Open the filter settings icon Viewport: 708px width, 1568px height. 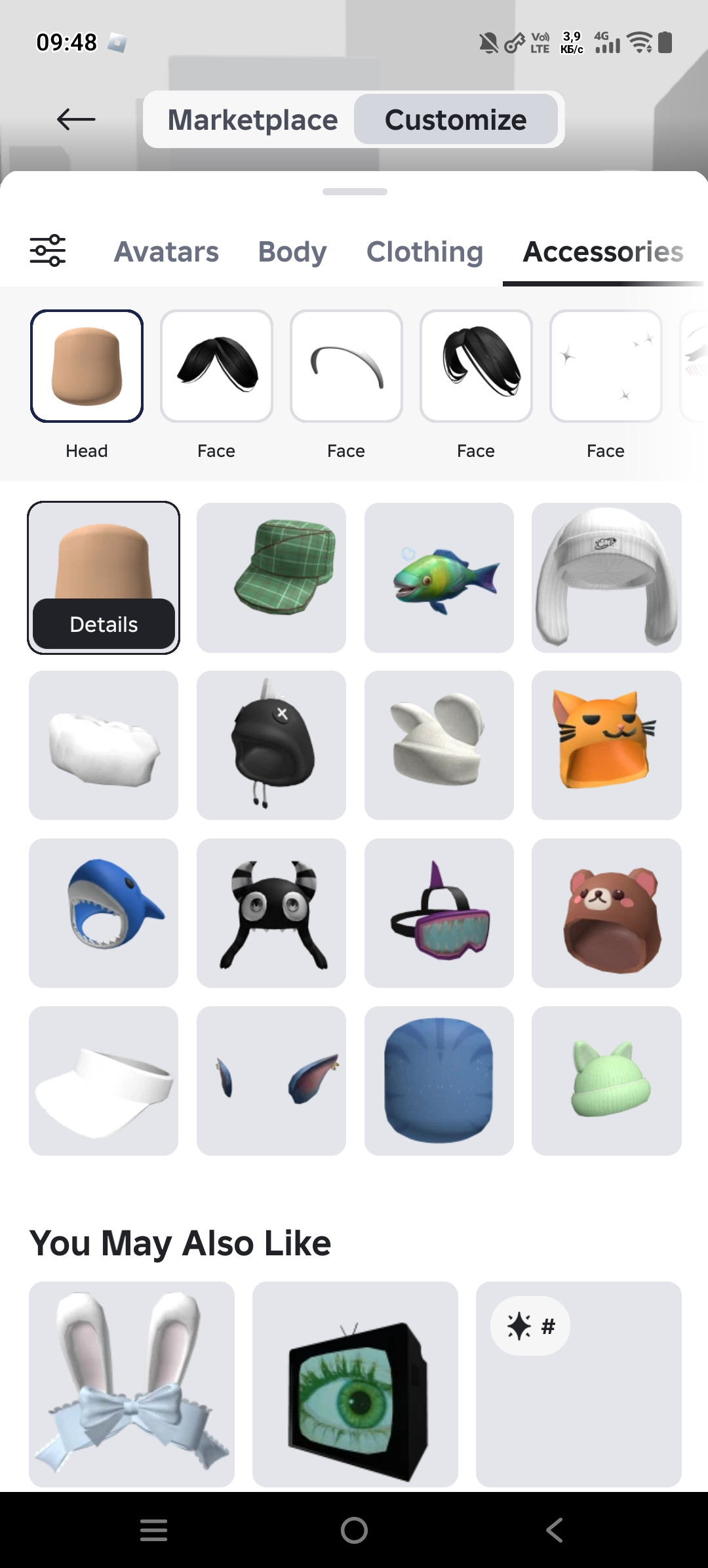click(48, 250)
